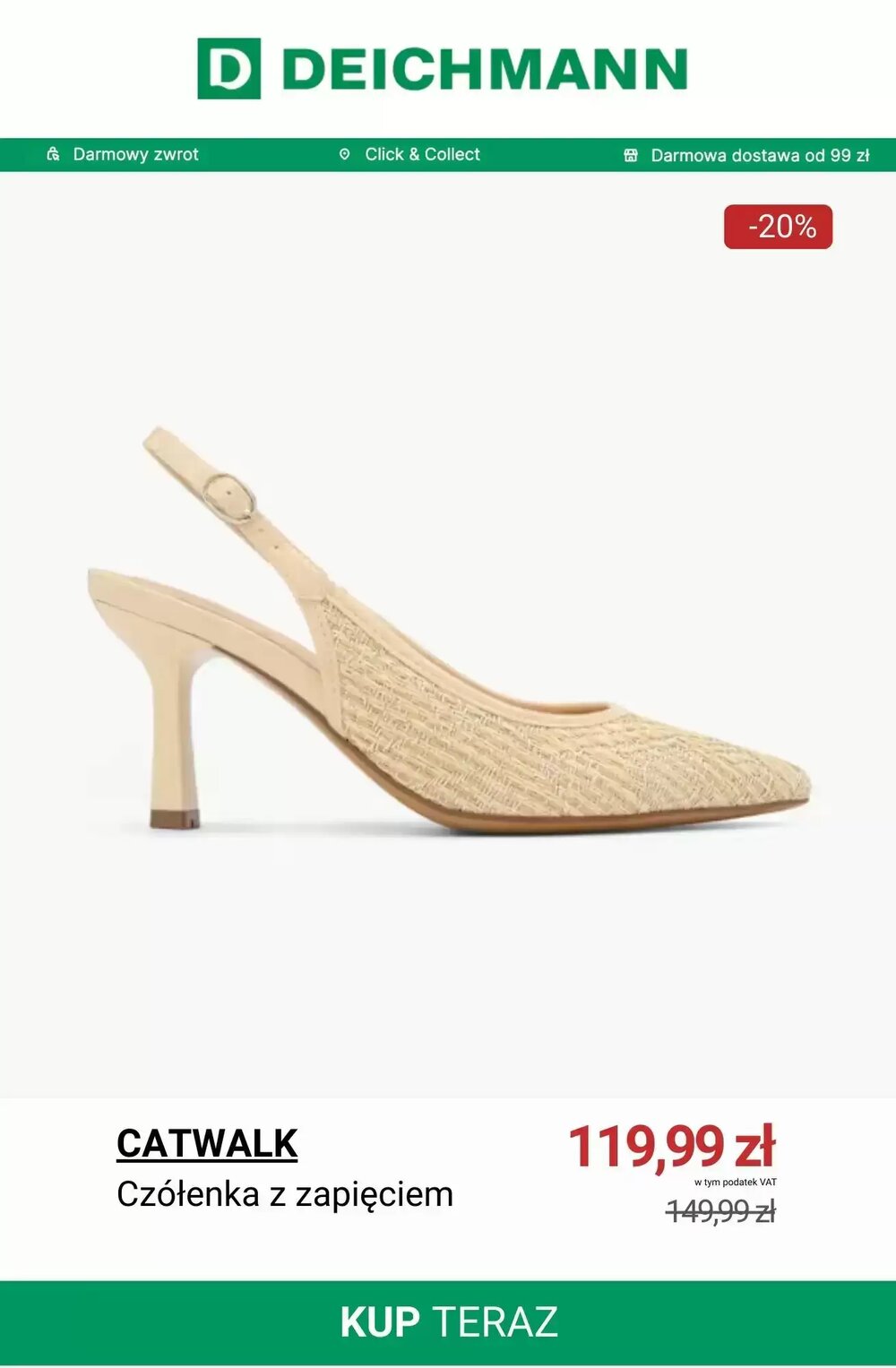Open Darmowa dostawa od 99 zł info
This screenshot has width=896, height=1368.
pos(760,153)
